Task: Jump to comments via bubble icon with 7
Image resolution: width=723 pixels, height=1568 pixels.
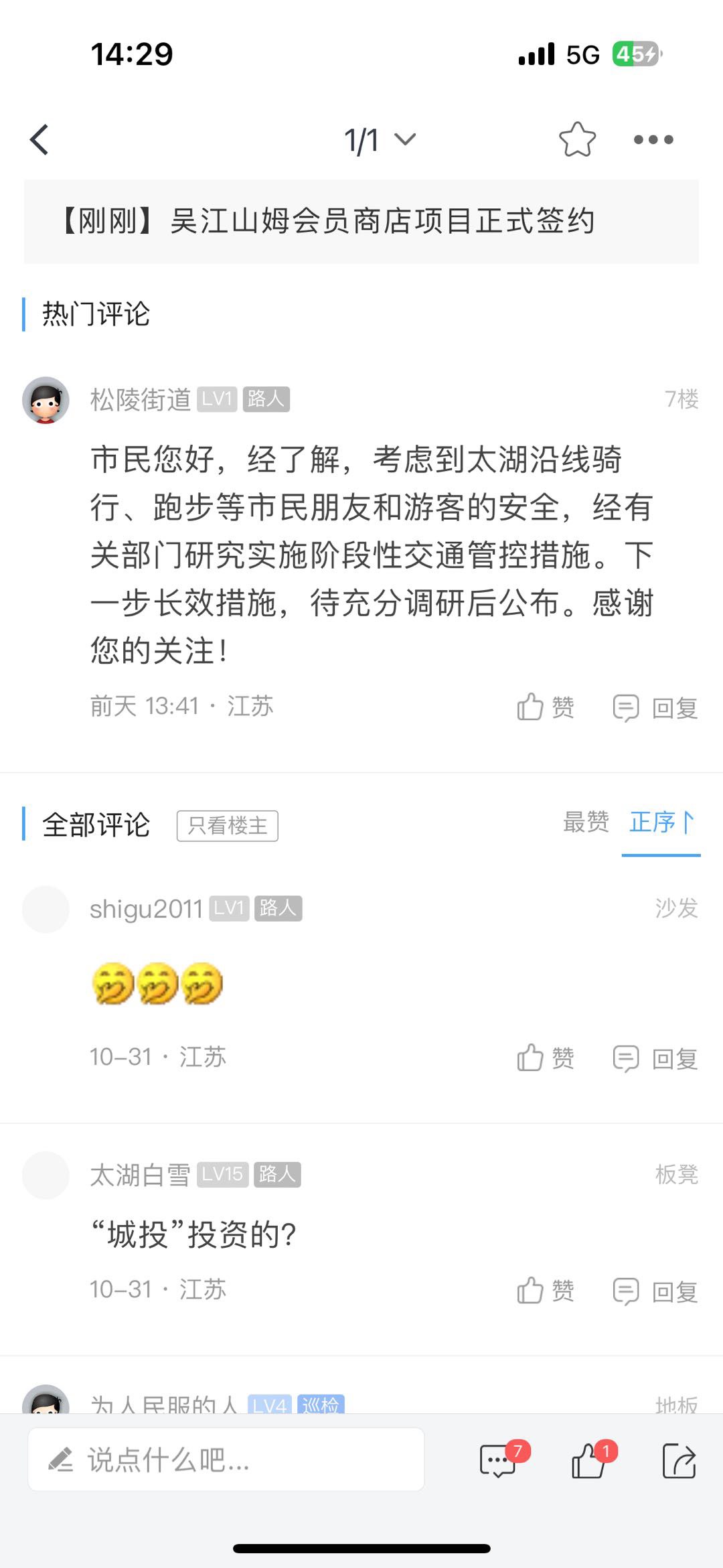Action: point(499,1461)
